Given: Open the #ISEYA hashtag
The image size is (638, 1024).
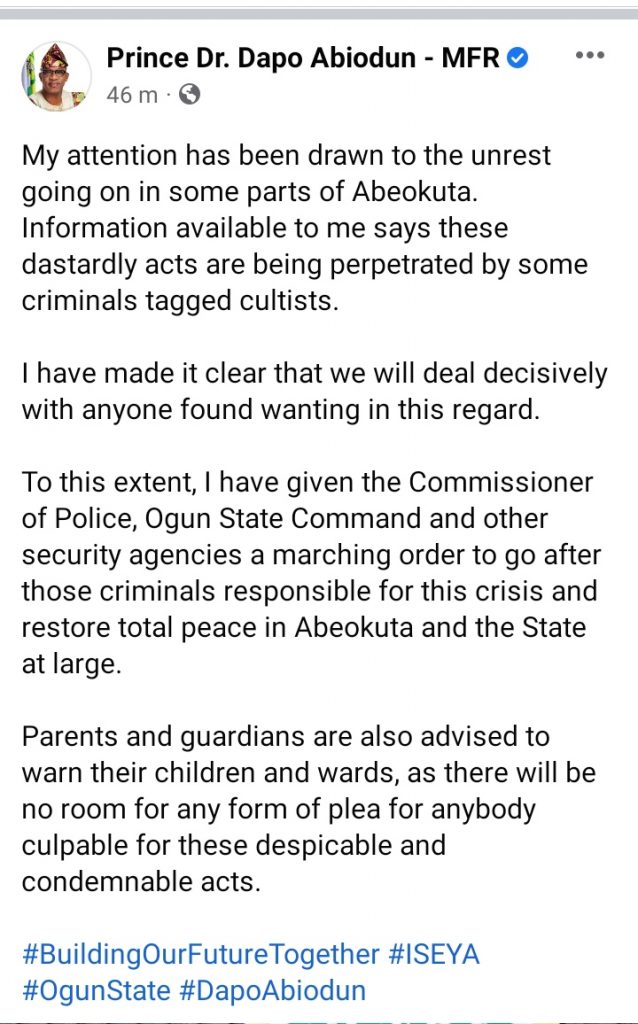Looking at the screenshot, I should (434, 954).
